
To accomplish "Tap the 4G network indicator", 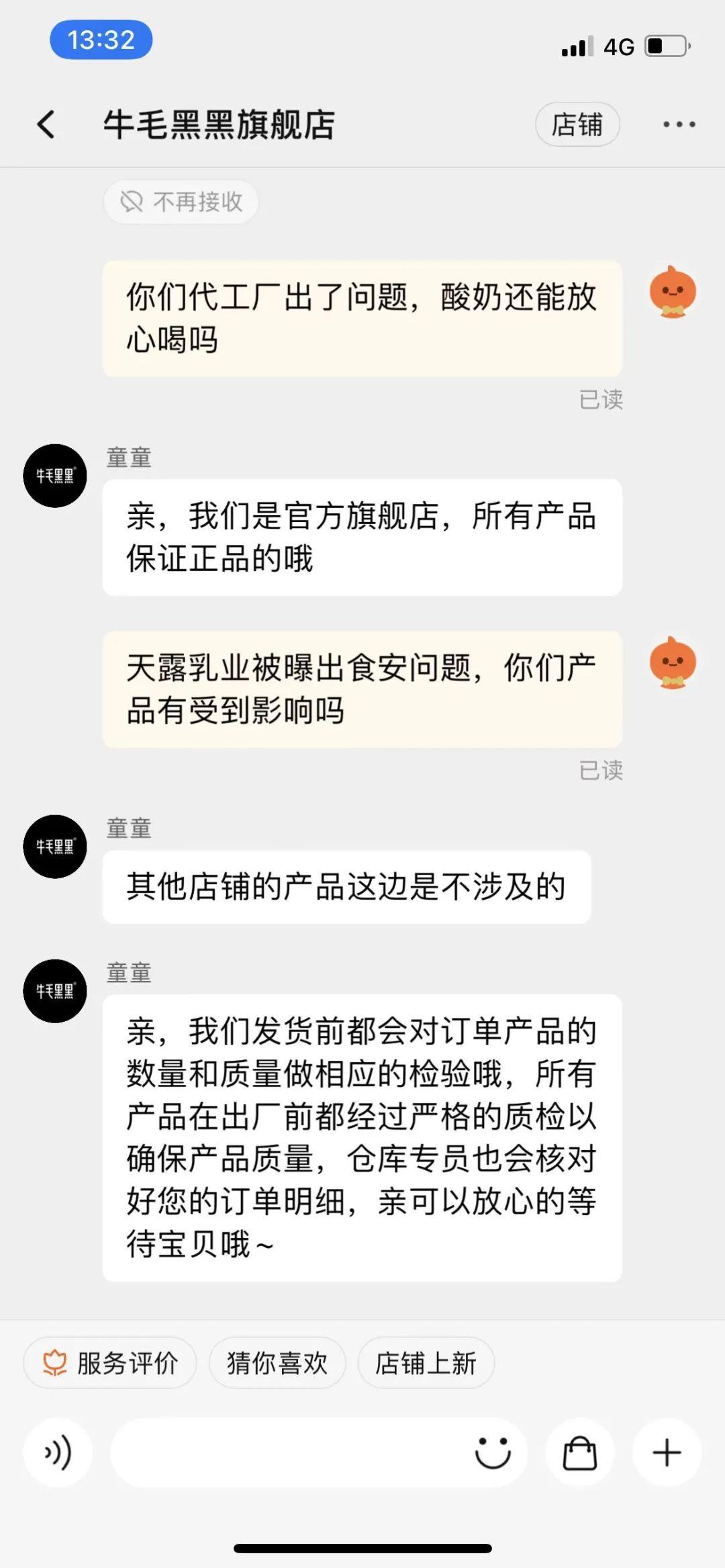I will (619, 46).
